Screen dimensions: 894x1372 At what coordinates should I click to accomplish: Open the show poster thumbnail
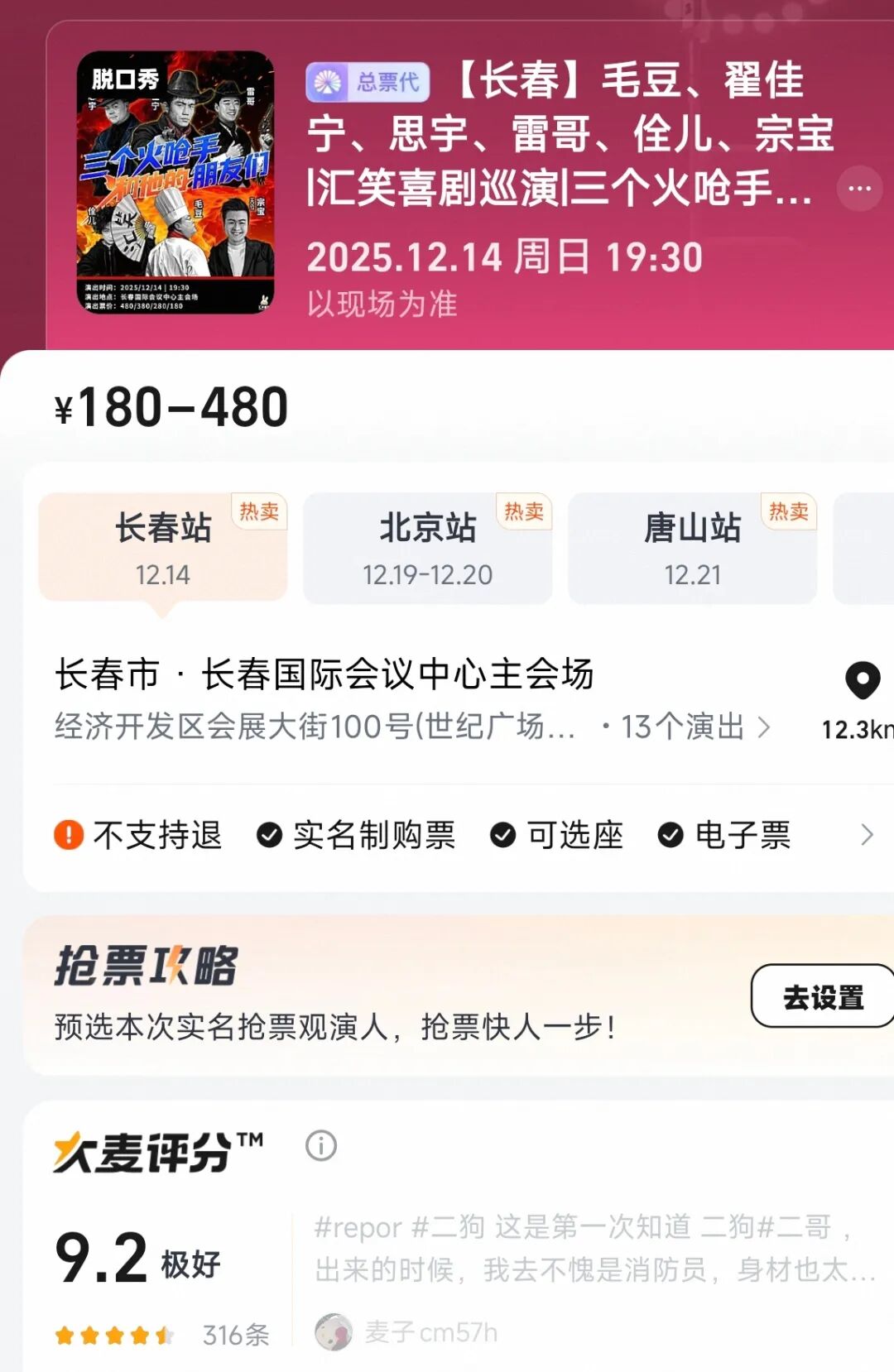pyautogui.click(x=175, y=183)
